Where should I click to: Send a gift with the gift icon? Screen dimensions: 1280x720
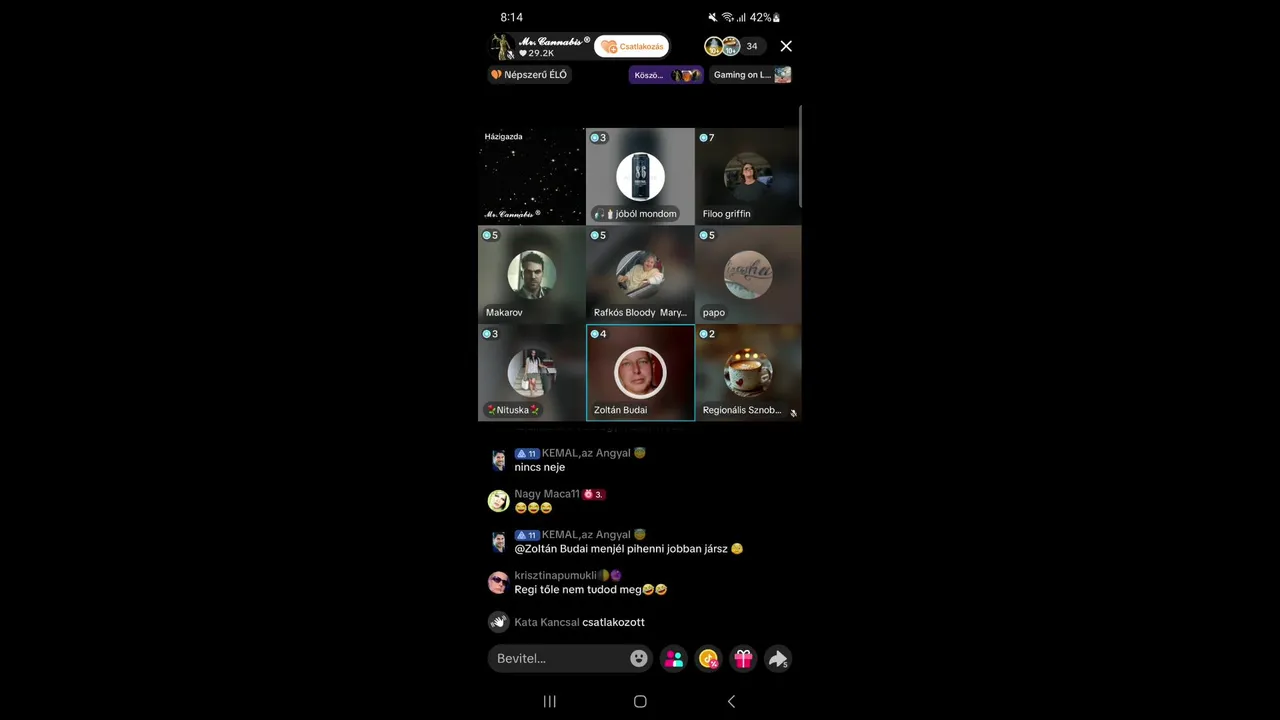pyautogui.click(x=743, y=658)
